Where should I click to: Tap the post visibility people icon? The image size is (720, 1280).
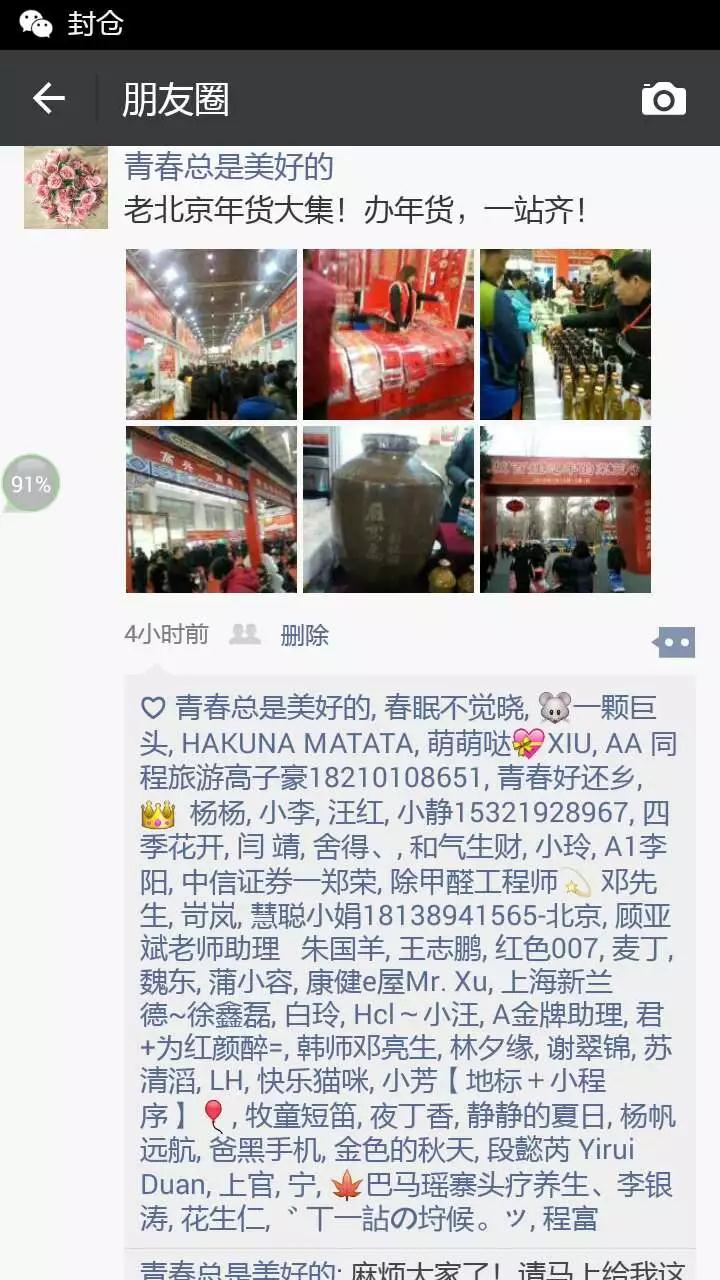pos(245,634)
